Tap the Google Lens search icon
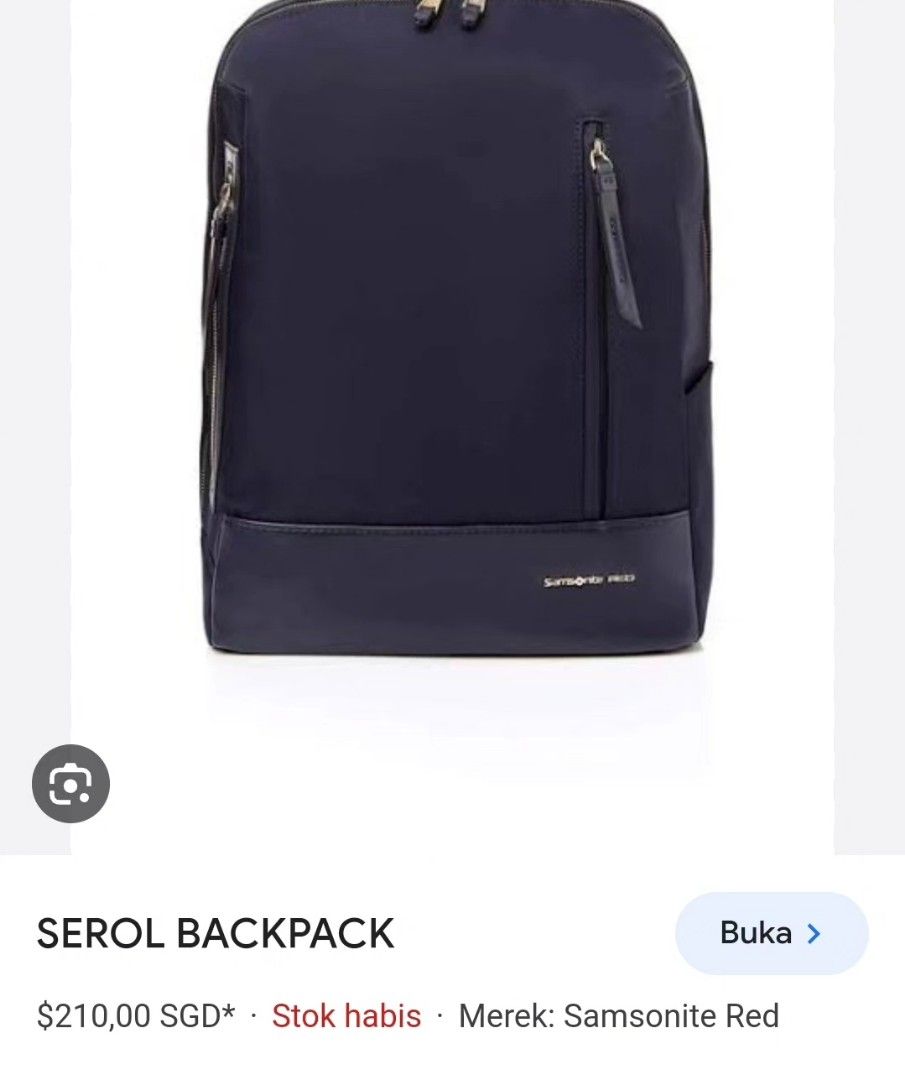The width and height of the screenshot is (905, 1080). coord(71,784)
